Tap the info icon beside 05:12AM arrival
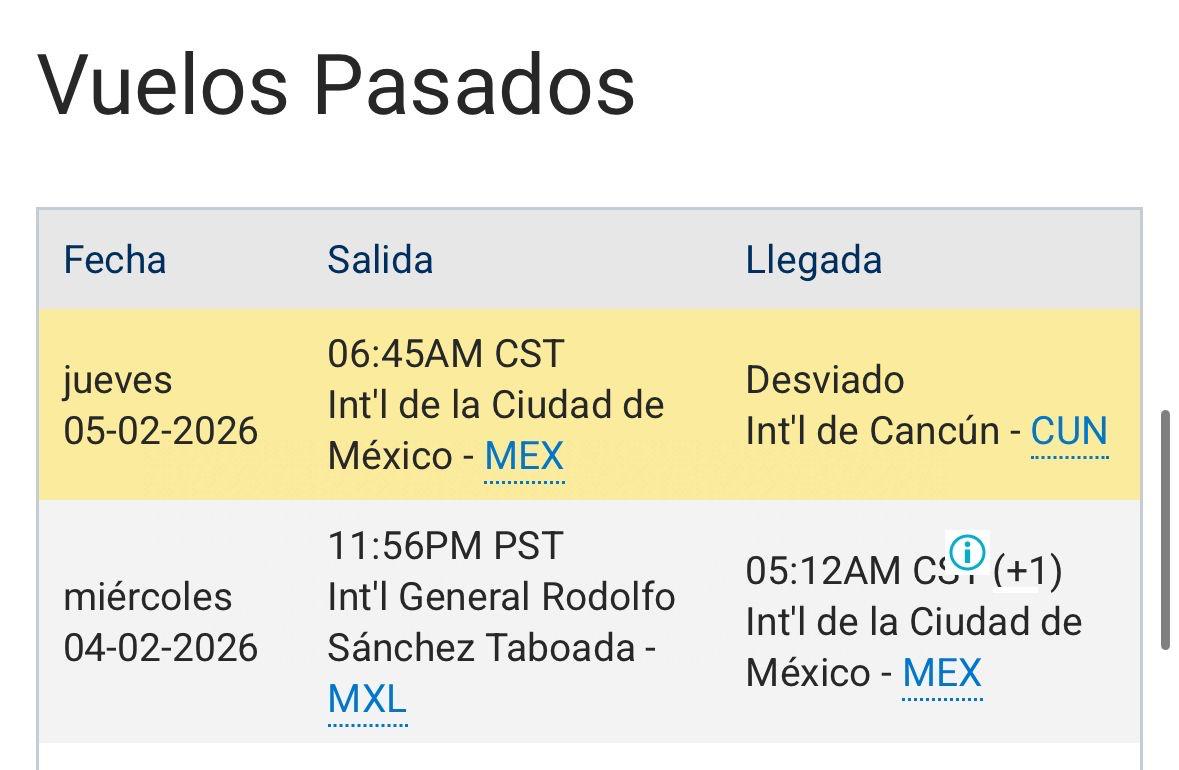Viewport: 1179px width, 770px height. 967,551
